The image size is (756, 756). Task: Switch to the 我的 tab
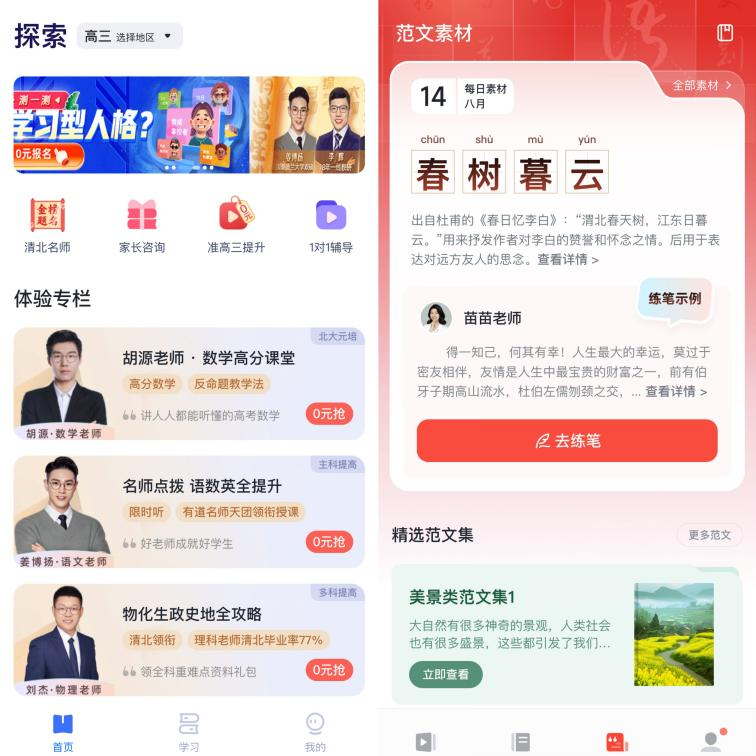pyautogui.click(x=315, y=732)
